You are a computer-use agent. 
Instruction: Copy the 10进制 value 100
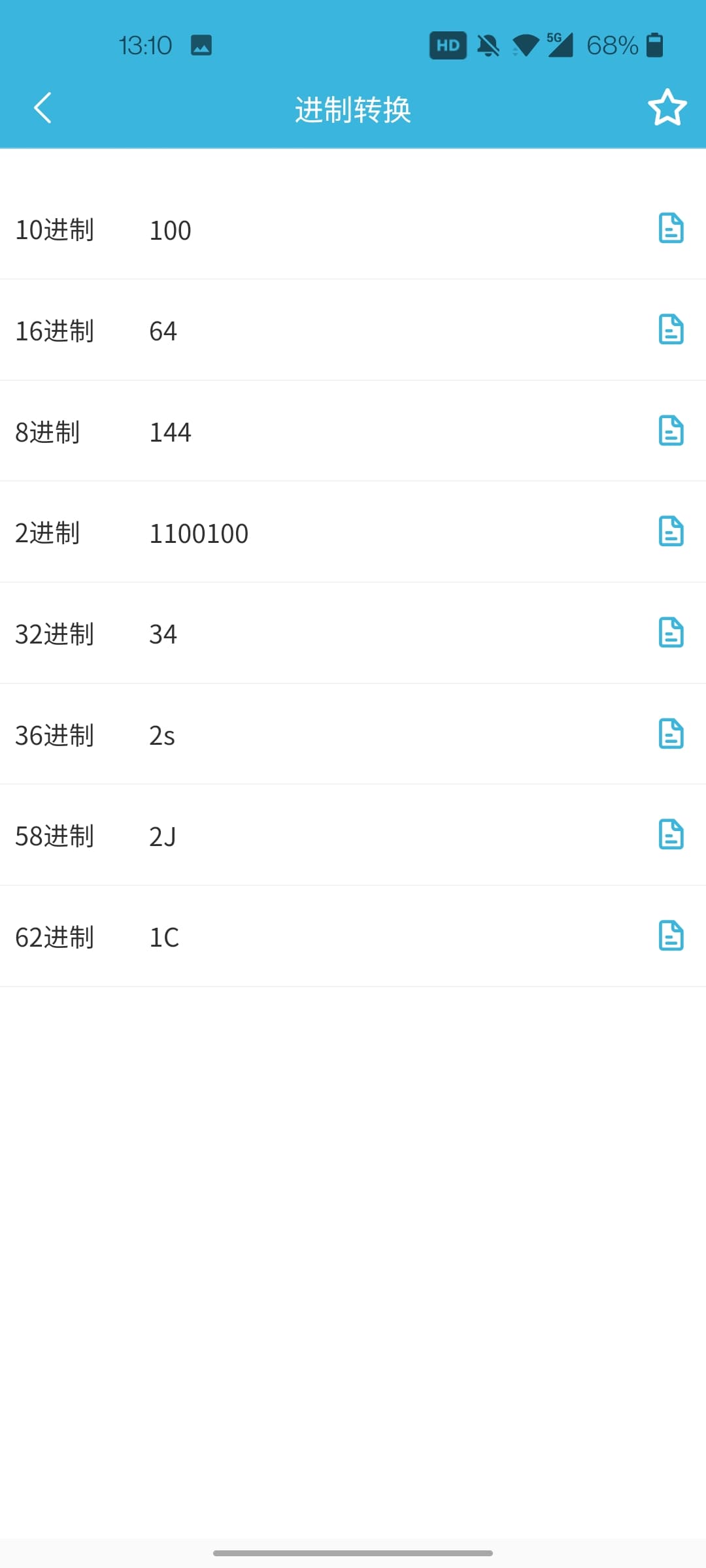click(671, 229)
